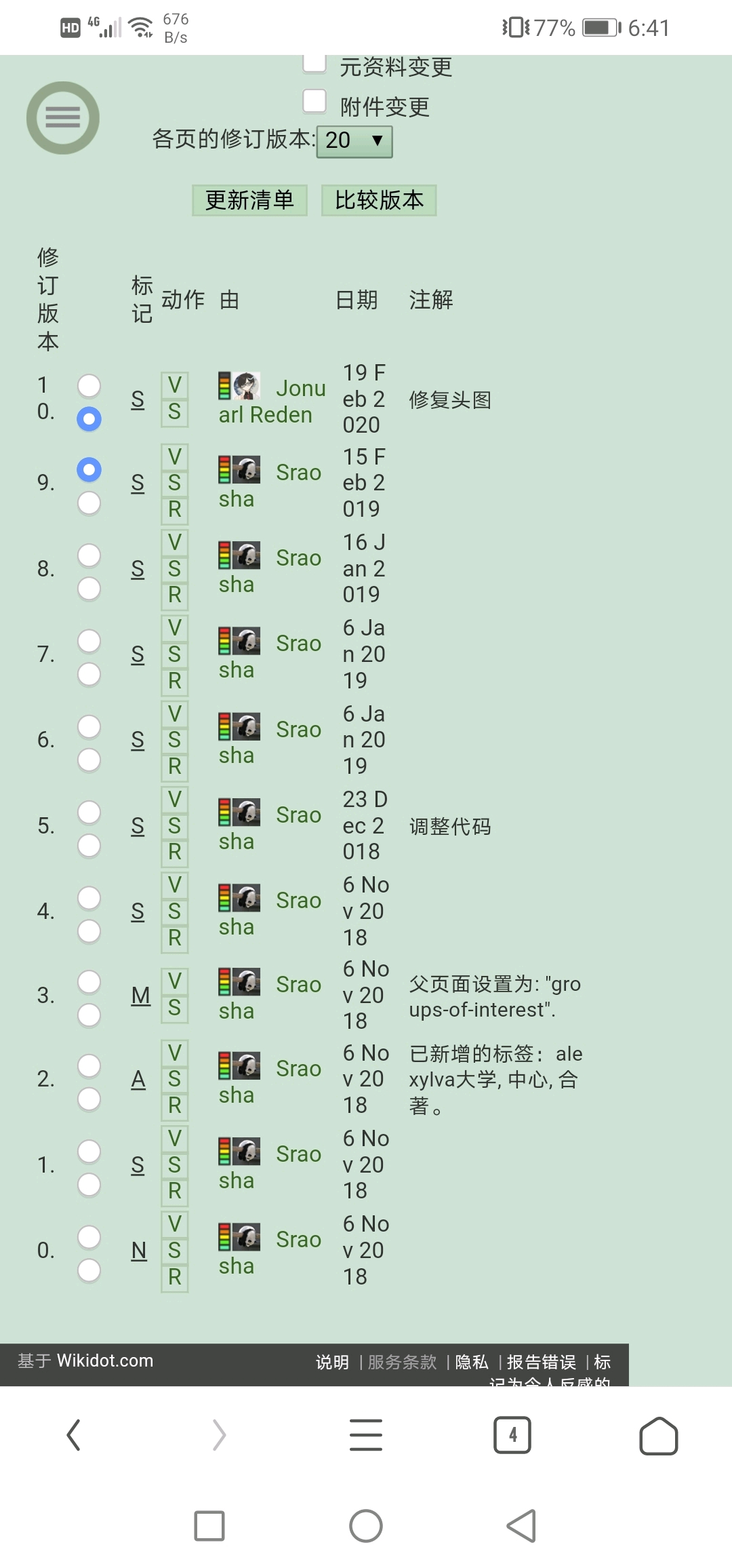Image resolution: width=732 pixels, height=1568 pixels.
Task: Open the 隐私 footer link
Action: pos(472,1362)
